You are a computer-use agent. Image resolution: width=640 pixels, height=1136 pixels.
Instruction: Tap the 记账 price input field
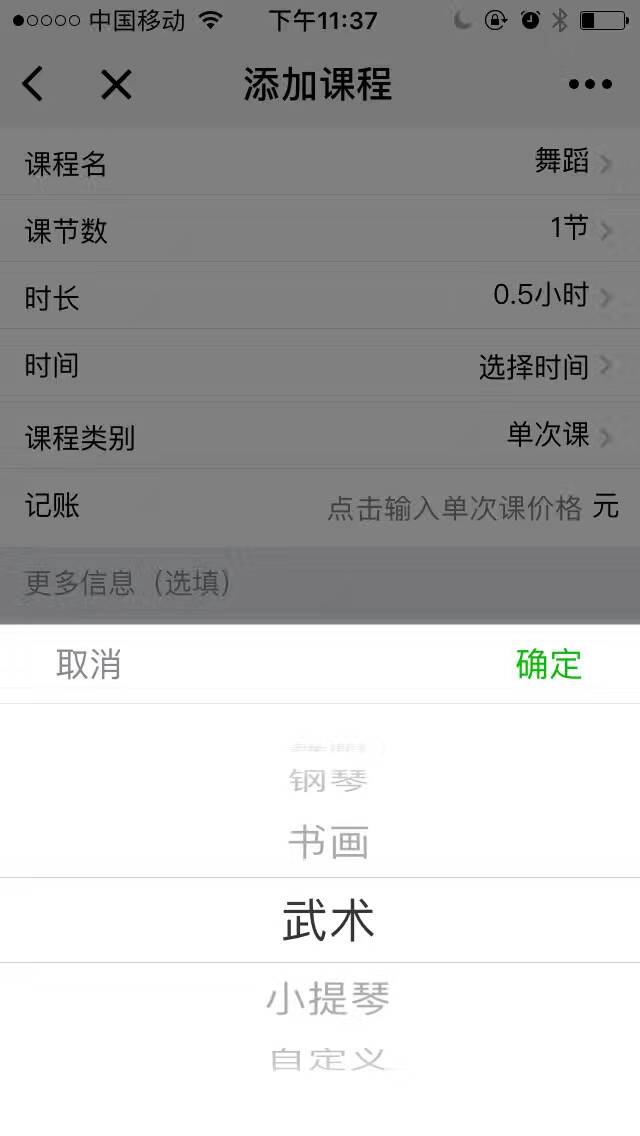coord(455,508)
